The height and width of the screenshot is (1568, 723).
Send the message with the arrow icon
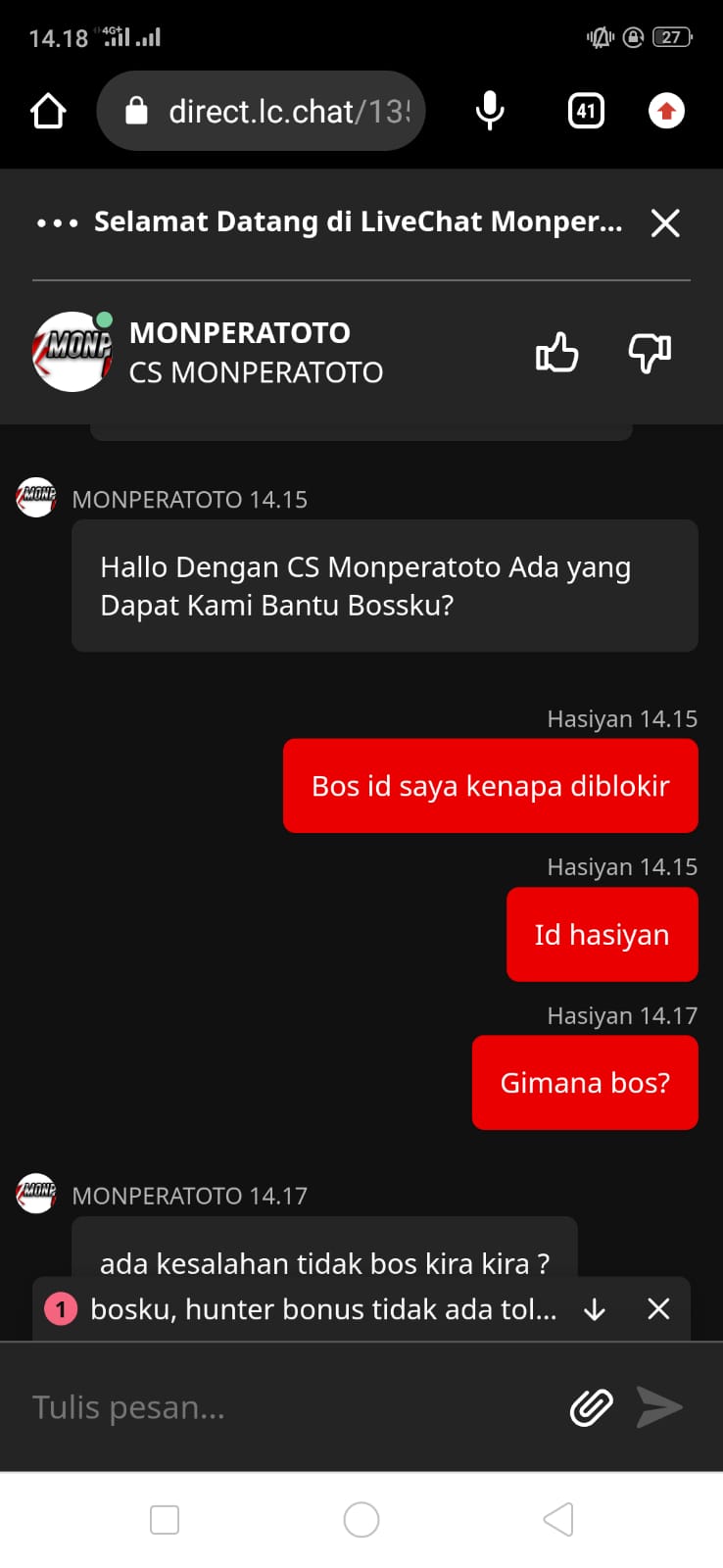pos(659,1407)
